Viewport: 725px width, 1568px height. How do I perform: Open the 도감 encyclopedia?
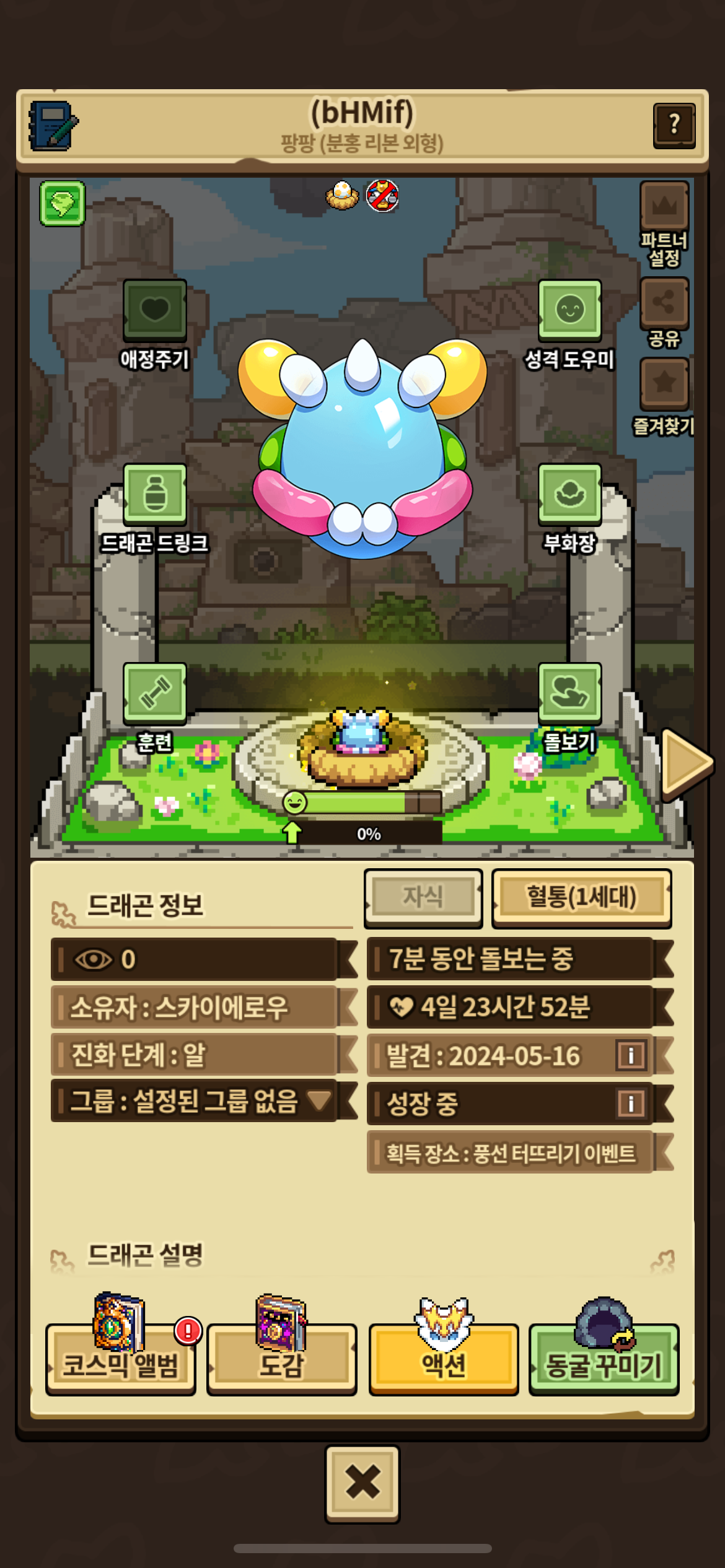coord(281,1359)
